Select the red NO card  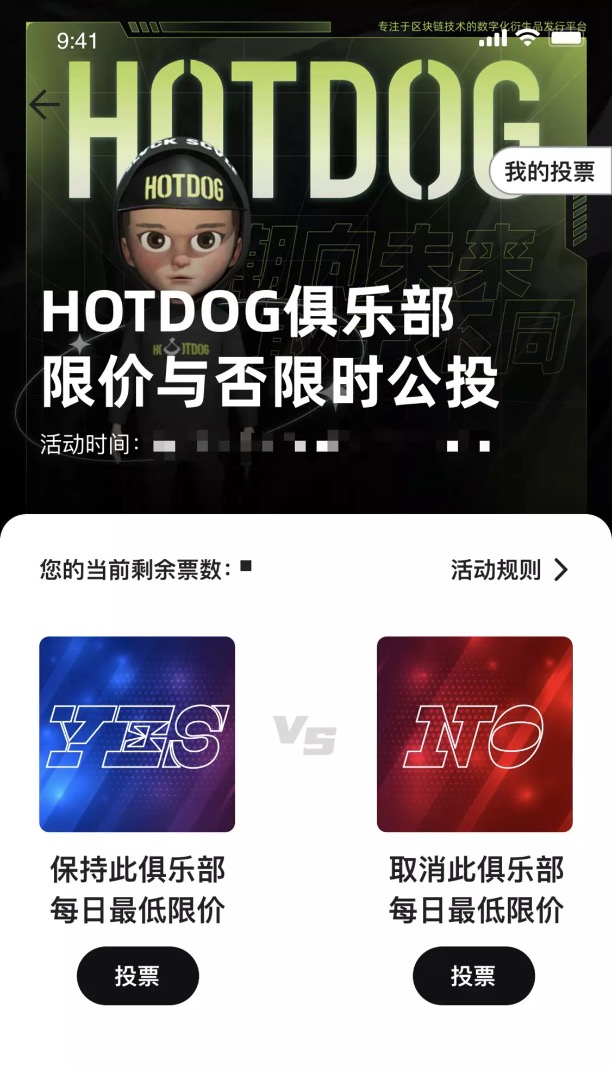point(474,734)
